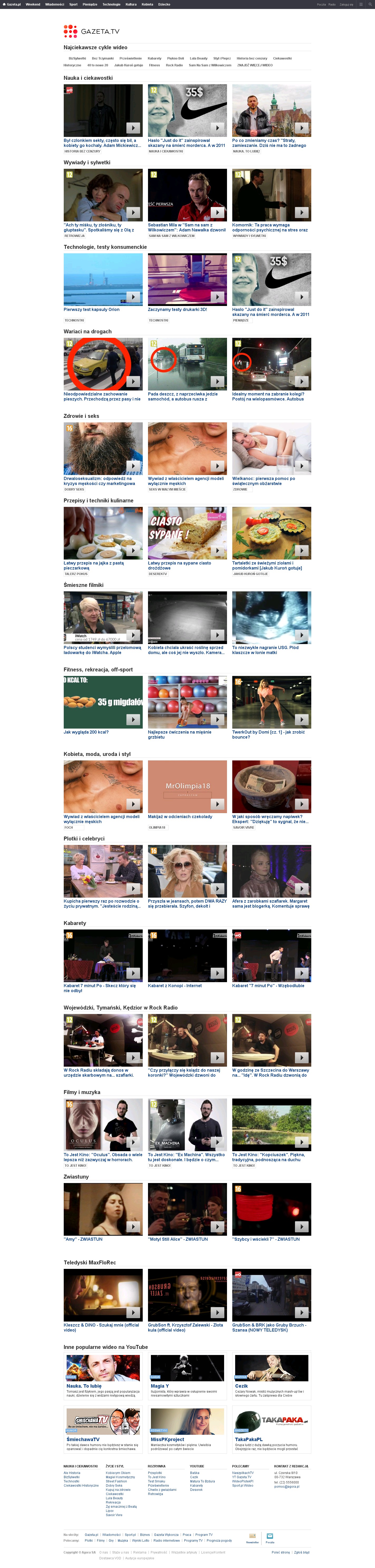Open the Poczta mail icon in footer
375x1568 pixels.
tap(270, 1537)
